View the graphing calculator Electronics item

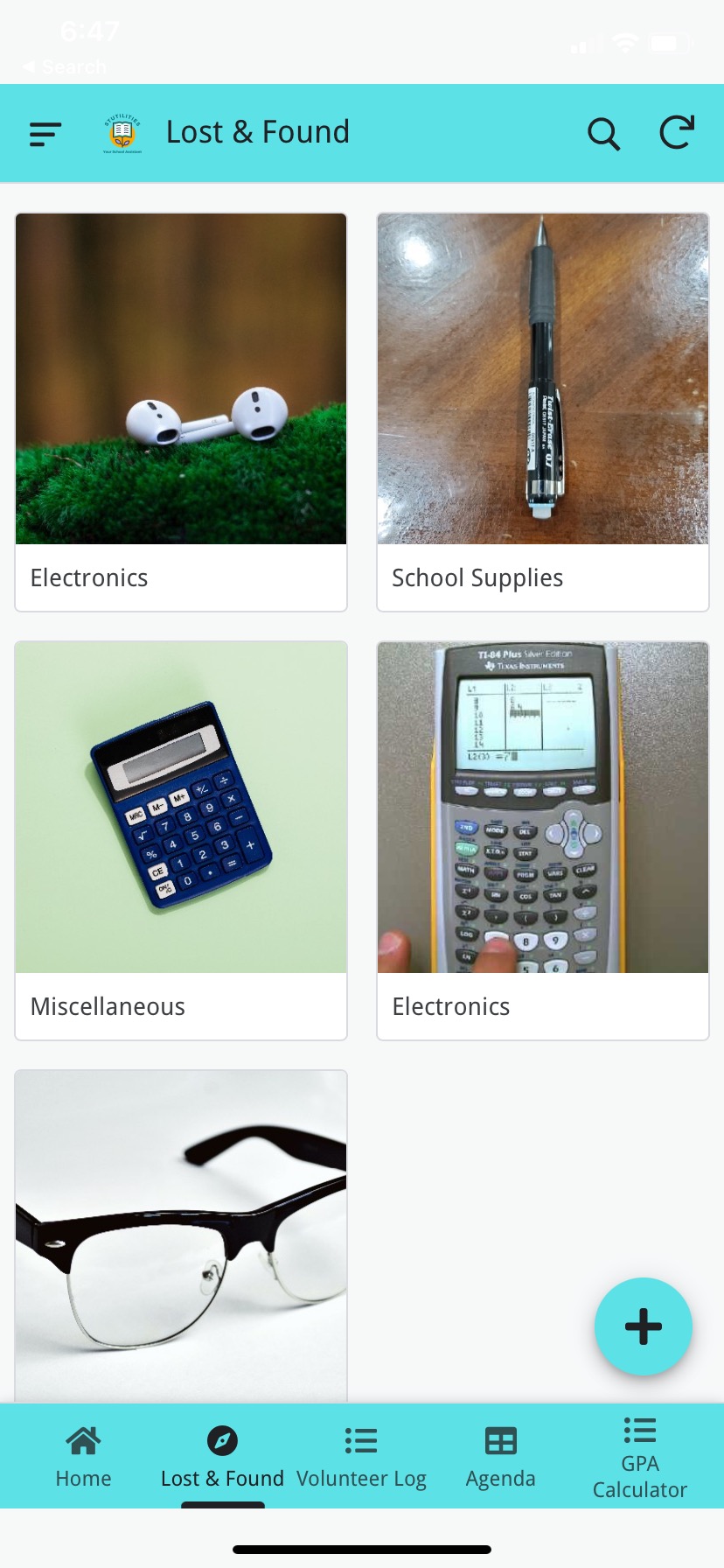(x=542, y=840)
